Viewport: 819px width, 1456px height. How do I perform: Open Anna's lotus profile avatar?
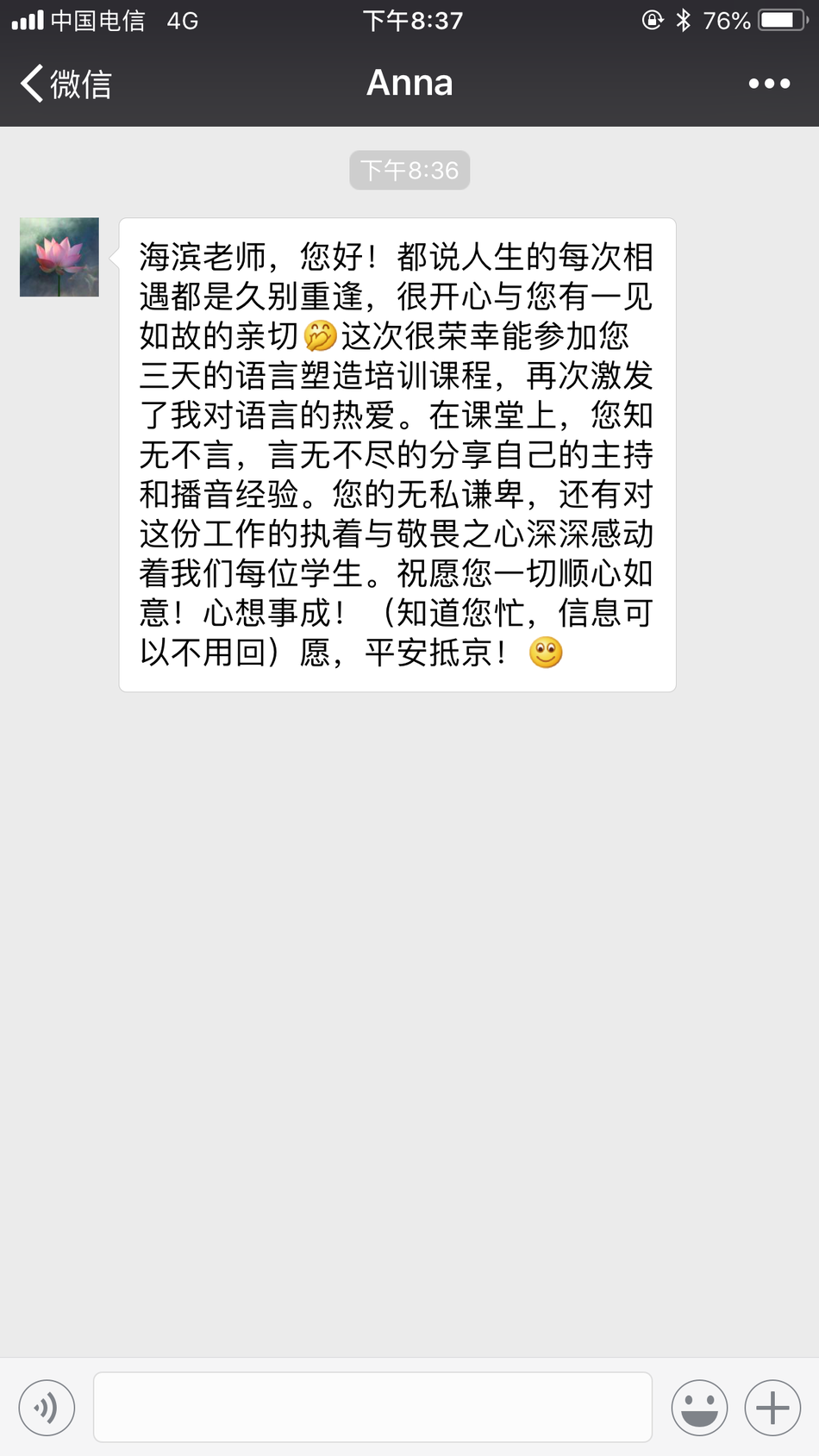[x=59, y=258]
